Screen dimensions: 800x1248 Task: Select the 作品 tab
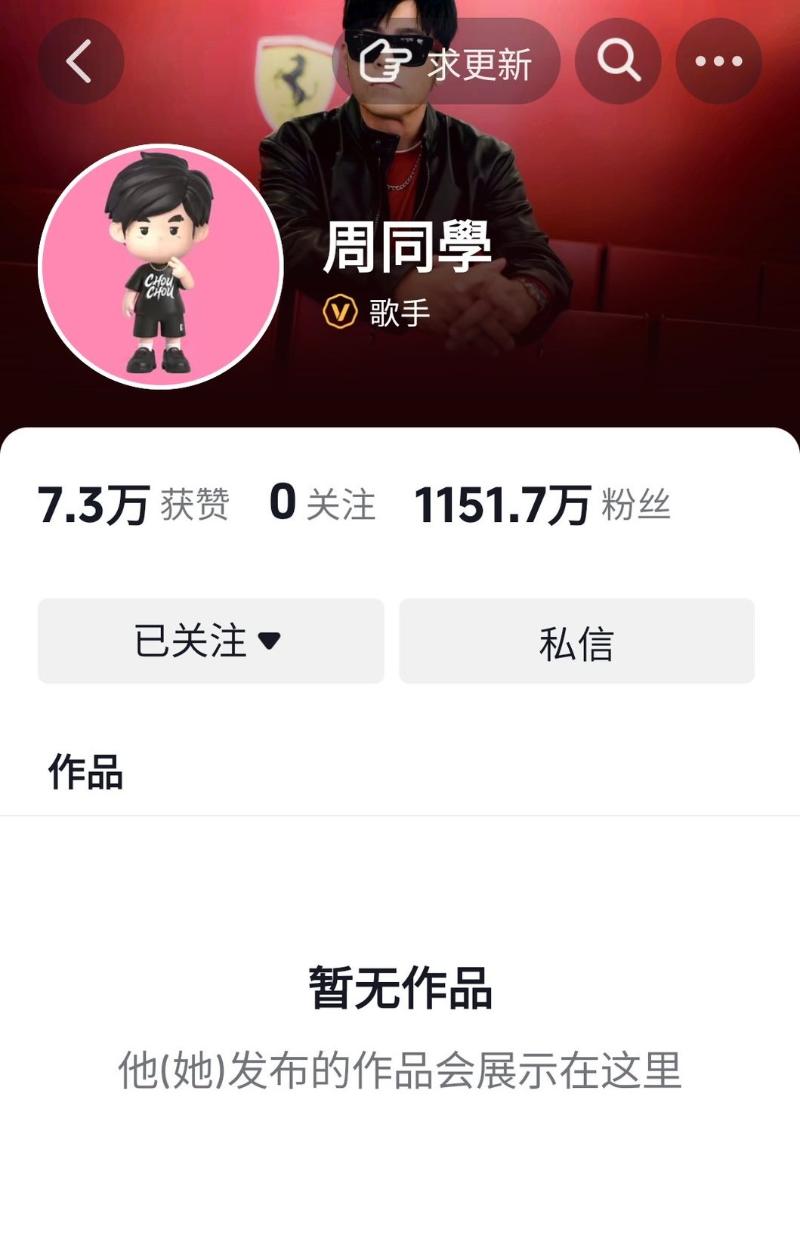point(86,773)
